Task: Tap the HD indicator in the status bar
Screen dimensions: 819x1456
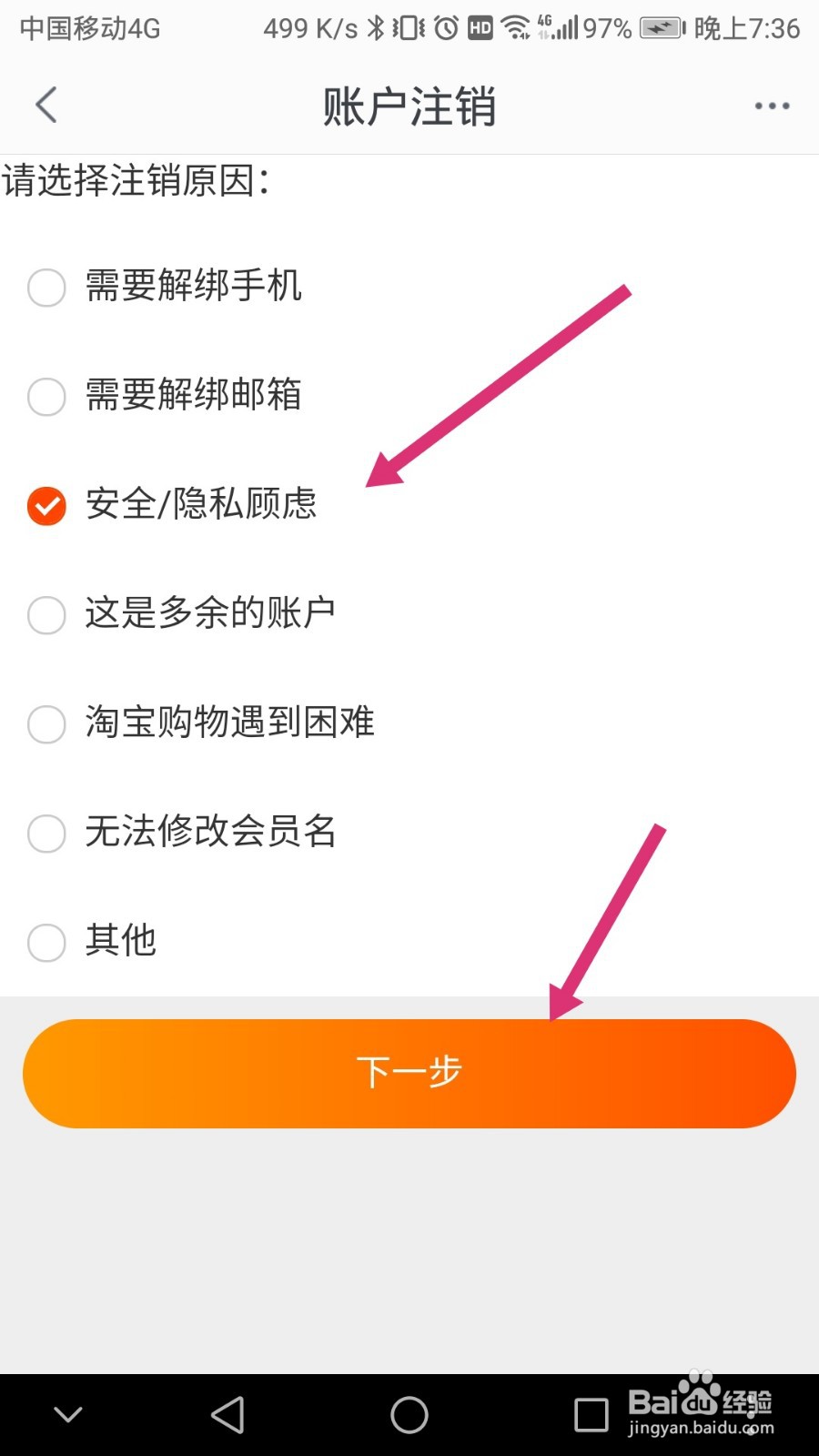Action: pos(480,28)
